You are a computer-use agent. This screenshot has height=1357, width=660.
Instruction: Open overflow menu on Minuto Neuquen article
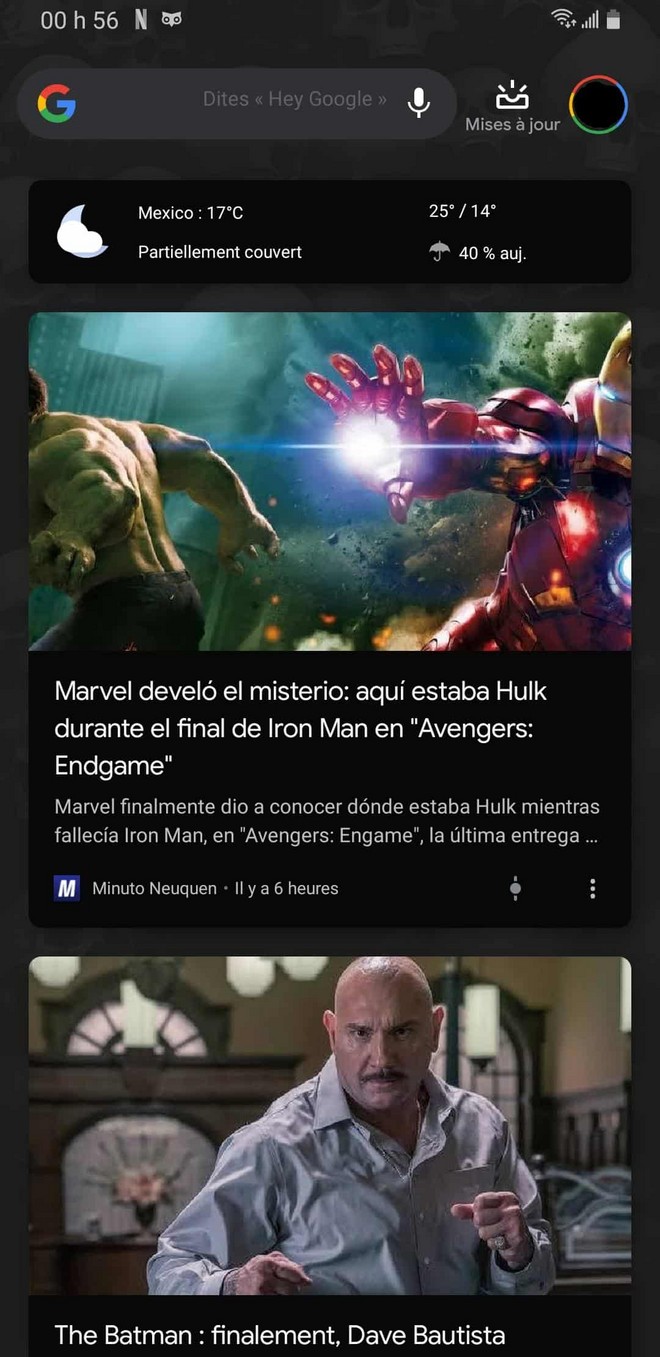click(x=593, y=888)
